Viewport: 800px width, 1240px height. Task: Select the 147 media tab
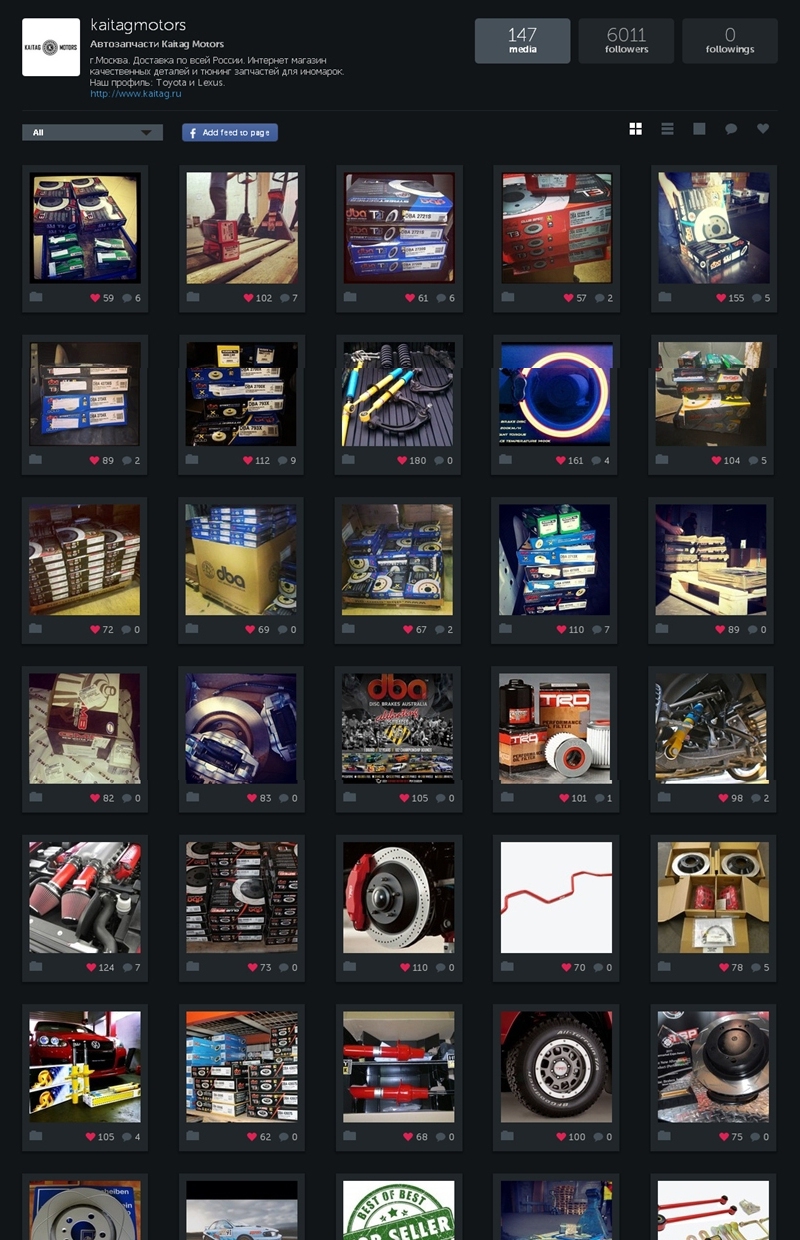[x=522, y=41]
